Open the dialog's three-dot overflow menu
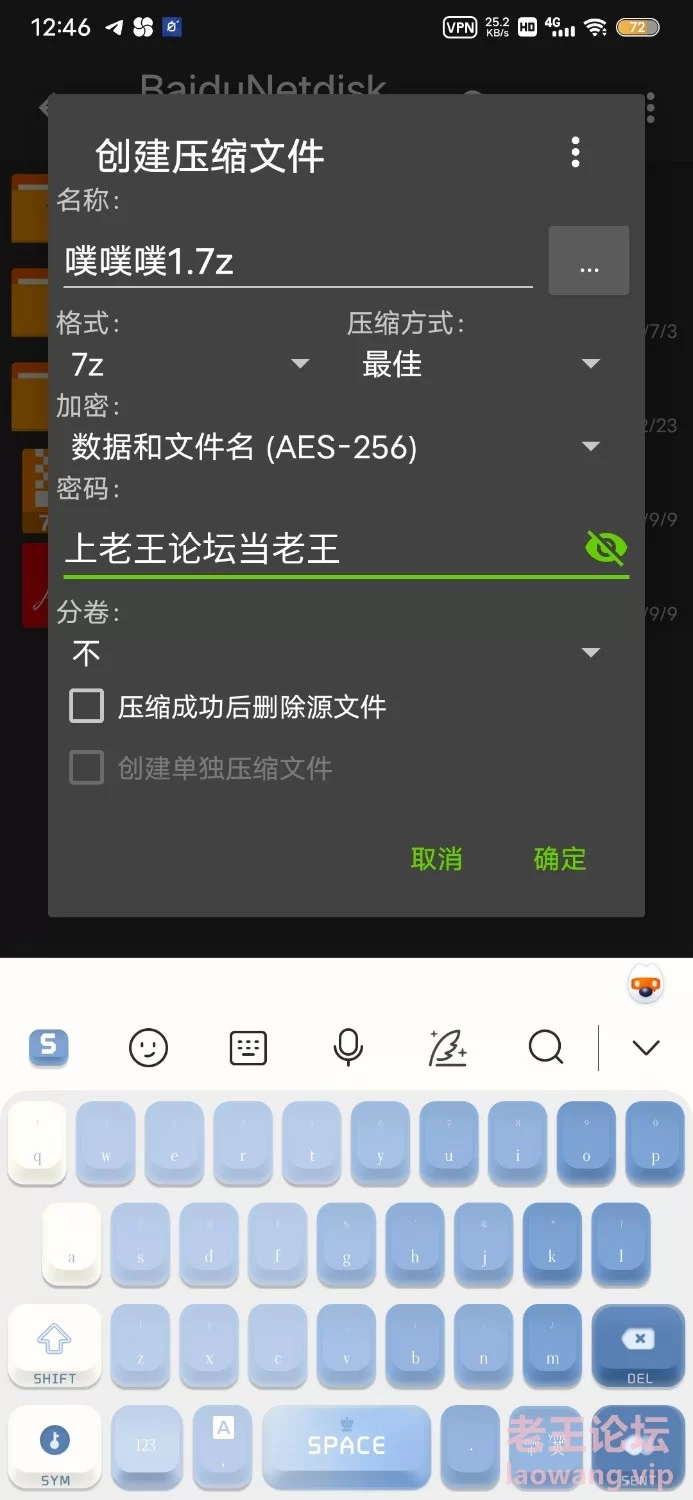This screenshot has height=1500, width=693. click(575, 152)
